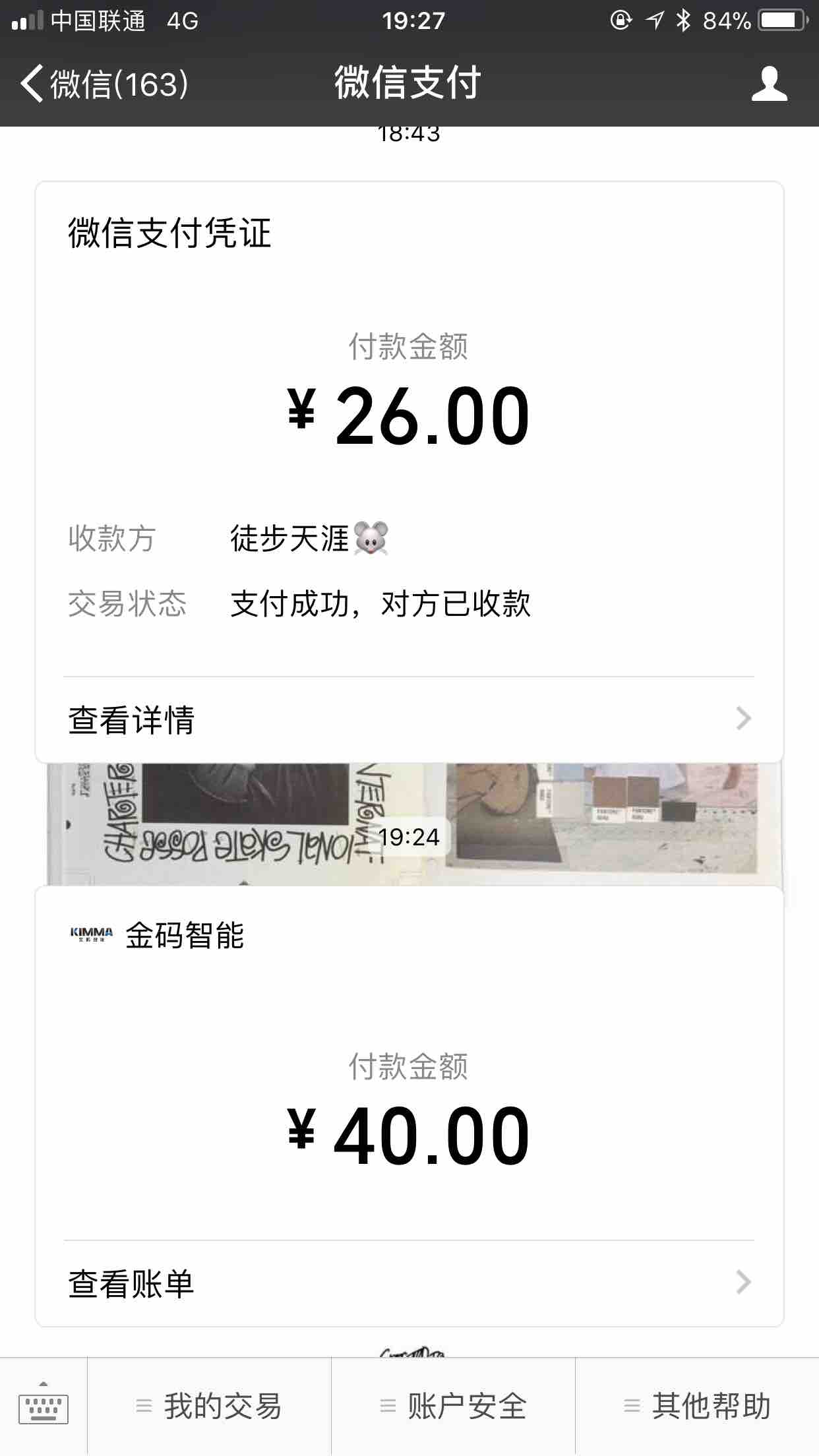Switch to keyboard input mode

tap(44, 1406)
